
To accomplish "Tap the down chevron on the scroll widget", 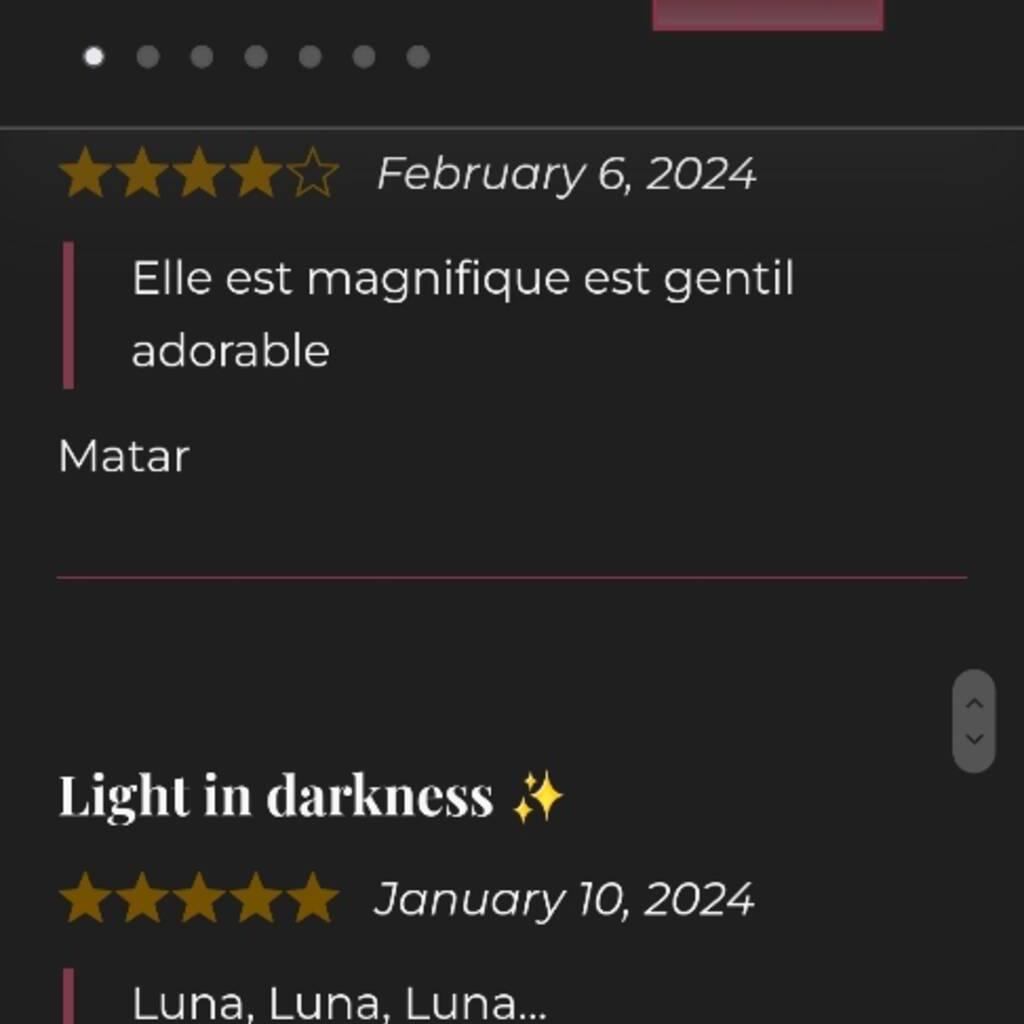I will (x=974, y=739).
